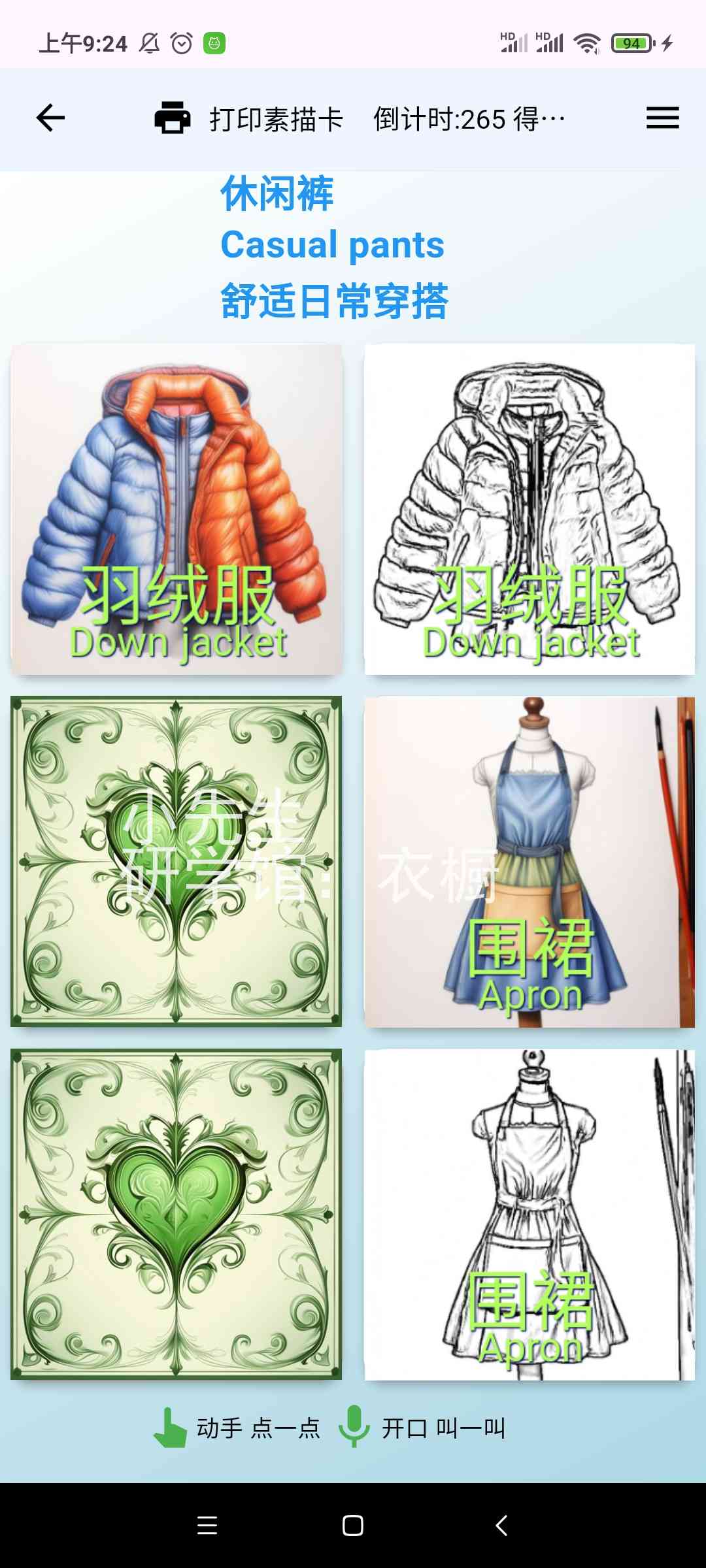This screenshot has width=706, height=1568.
Task: Tap the system home button
Action: click(x=353, y=1526)
